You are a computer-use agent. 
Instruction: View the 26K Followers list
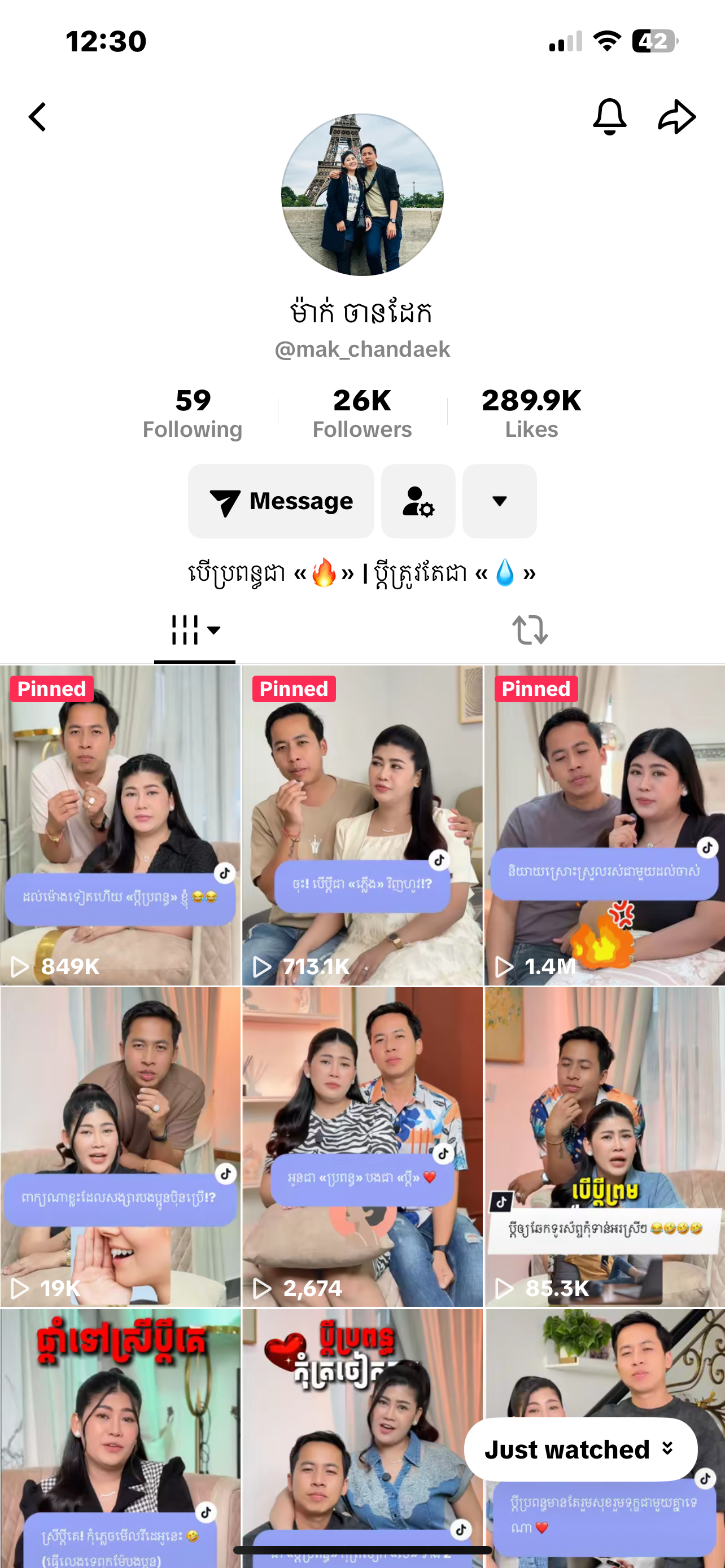click(x=362, y=413)
